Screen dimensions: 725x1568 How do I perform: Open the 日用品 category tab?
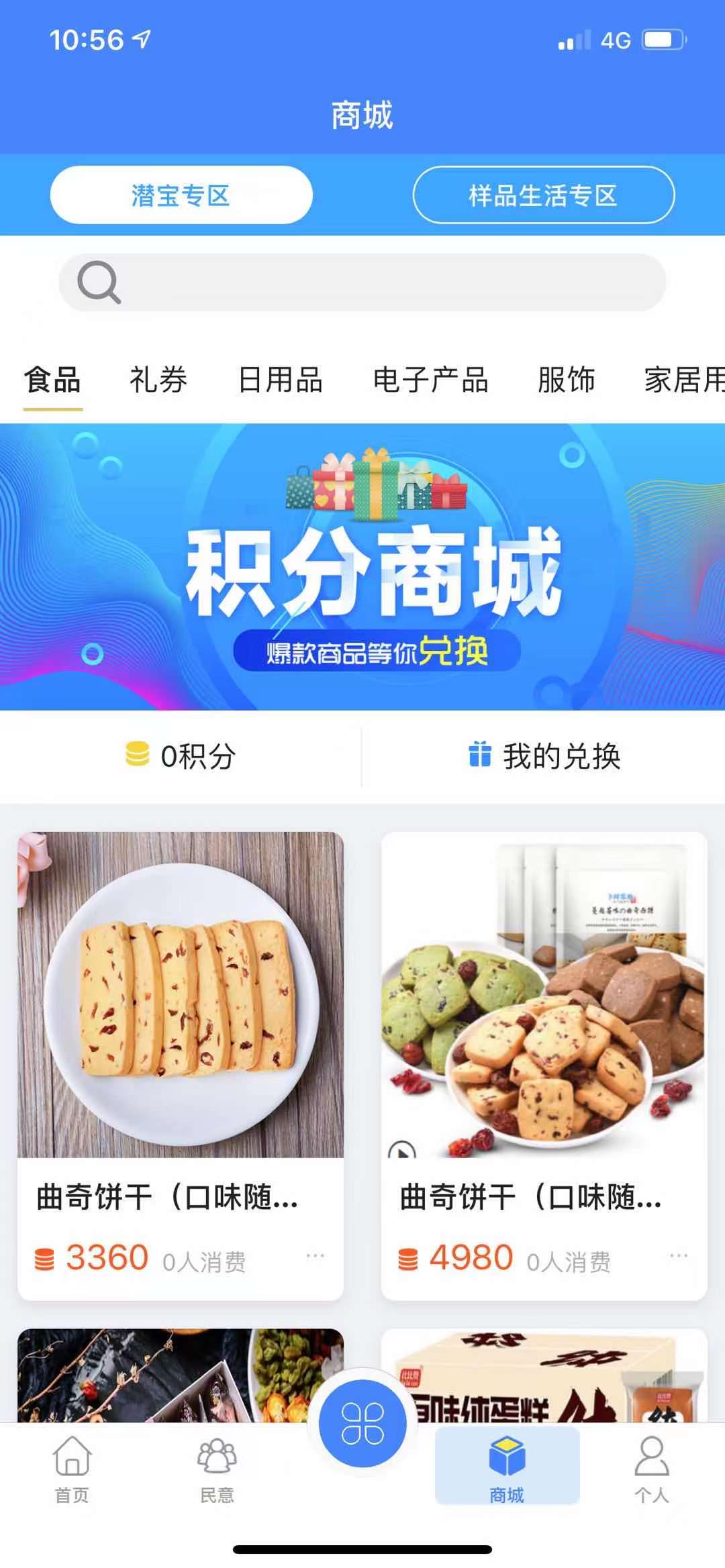[281, 380]
